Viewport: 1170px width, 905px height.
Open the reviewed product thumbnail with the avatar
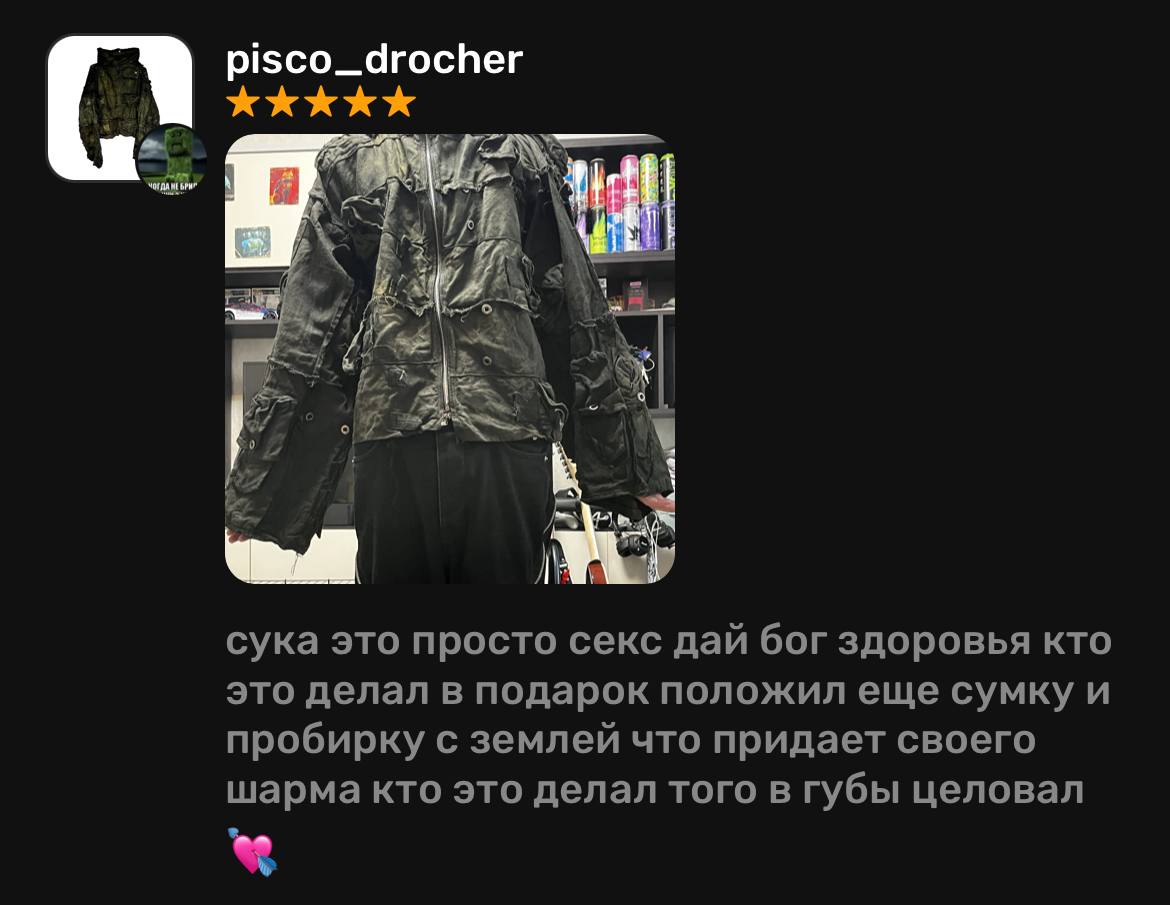120,108
